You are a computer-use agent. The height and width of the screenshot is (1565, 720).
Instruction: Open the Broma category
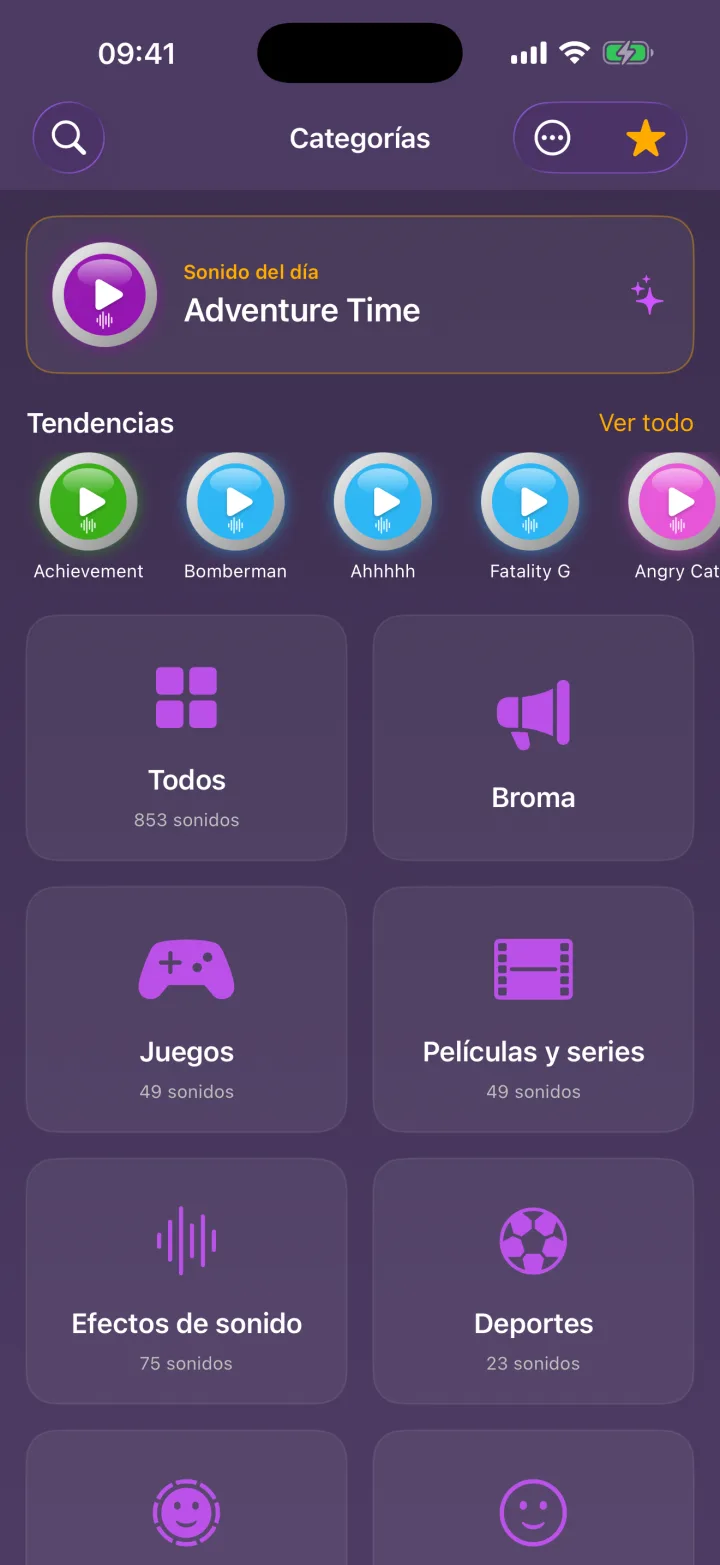[x=533, y=738]
